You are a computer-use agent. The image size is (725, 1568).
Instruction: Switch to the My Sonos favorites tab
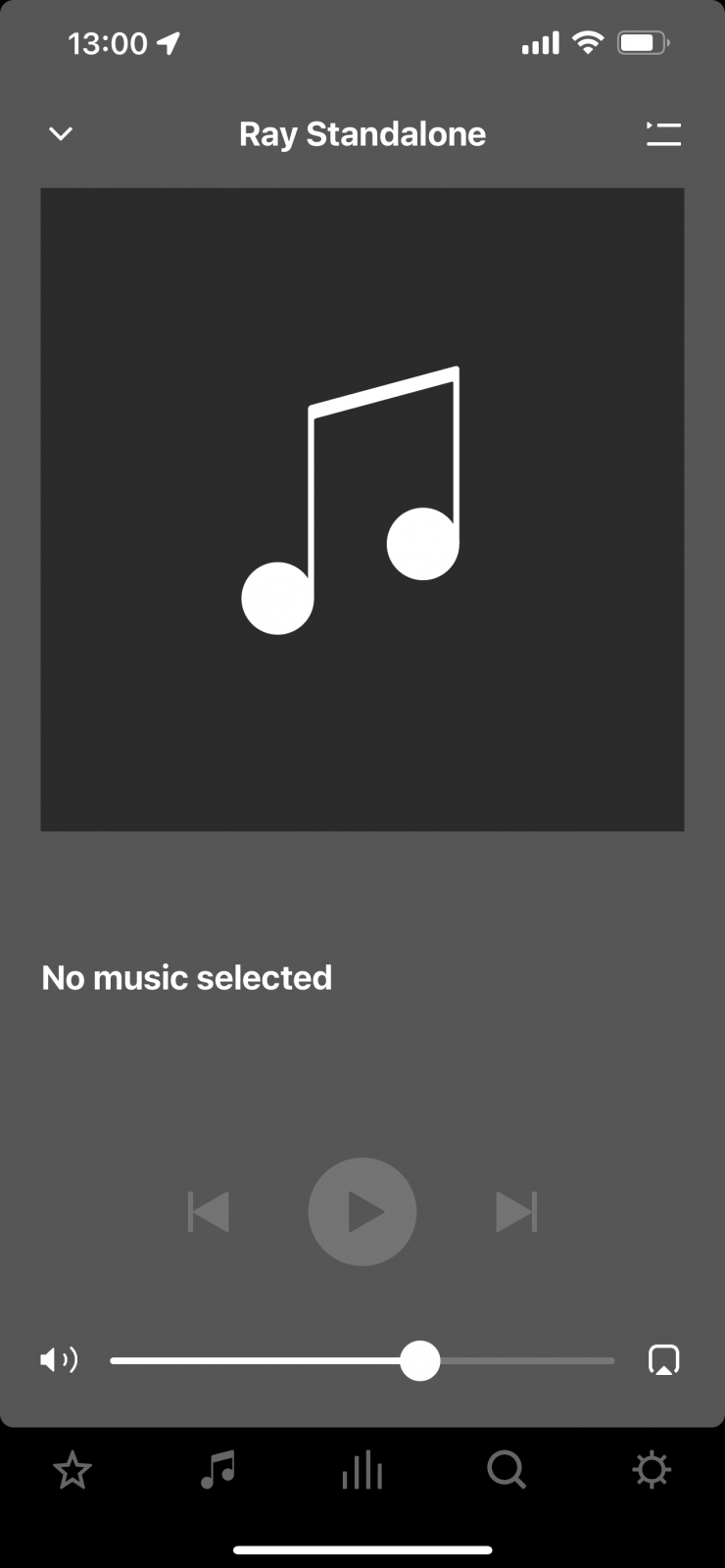tap(72, 1471)
